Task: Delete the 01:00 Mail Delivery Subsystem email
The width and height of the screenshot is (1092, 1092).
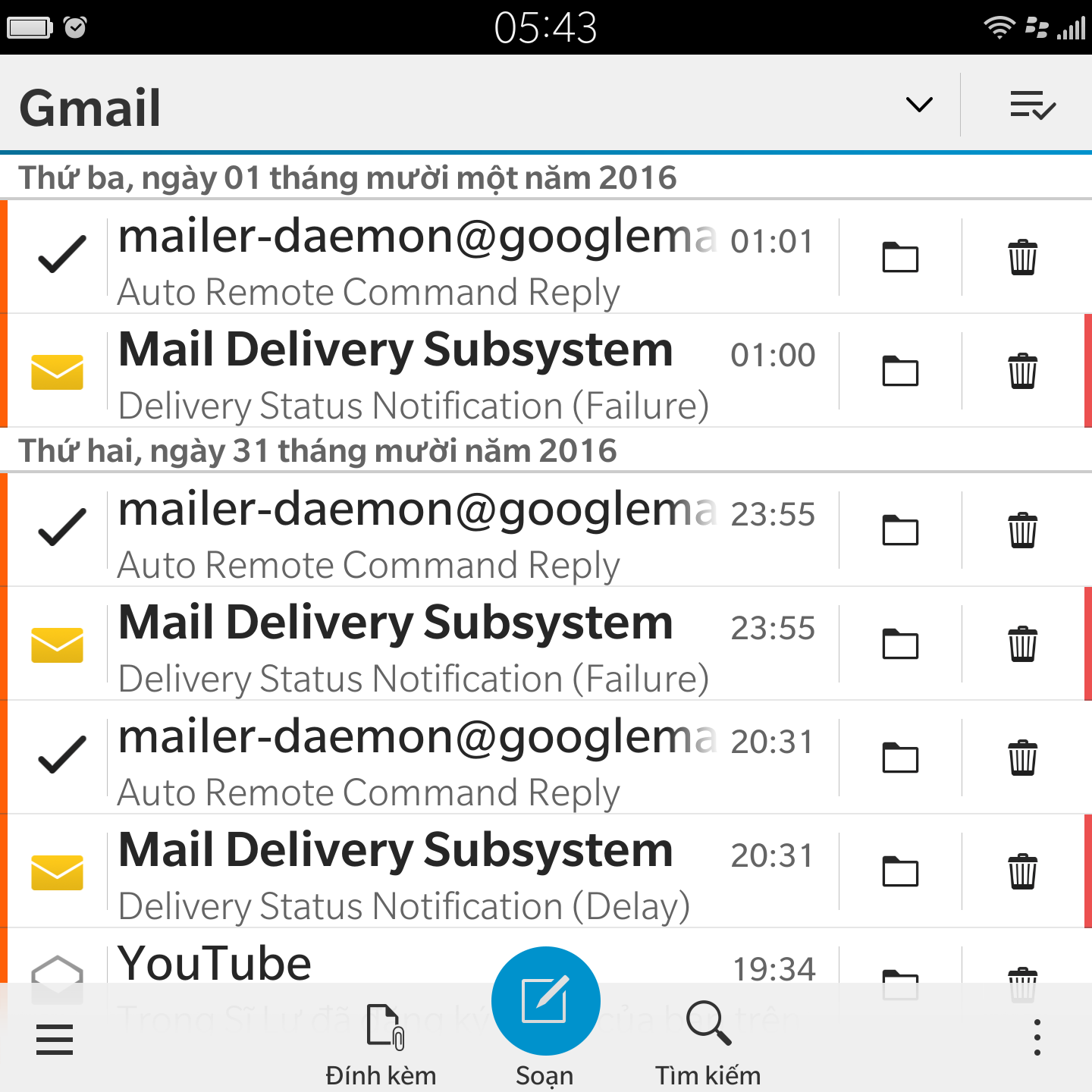Action: (1022, 372)
